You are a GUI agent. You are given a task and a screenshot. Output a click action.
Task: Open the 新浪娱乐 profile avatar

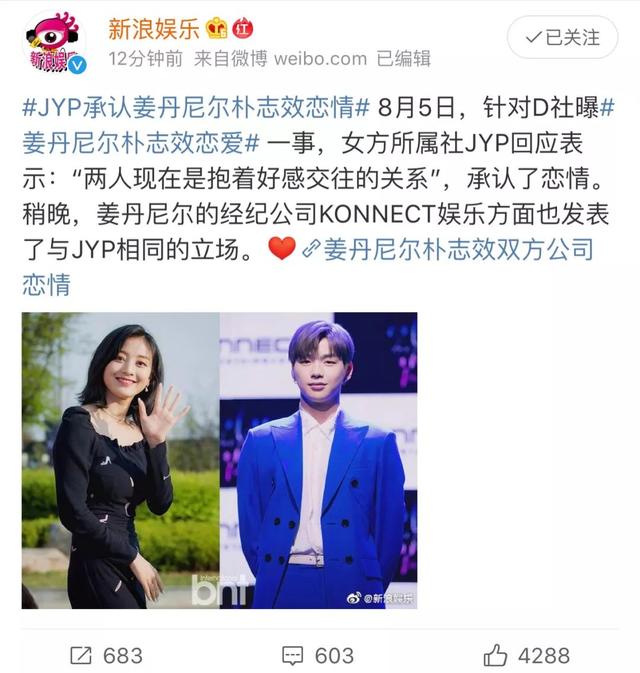tap(56, 44)
